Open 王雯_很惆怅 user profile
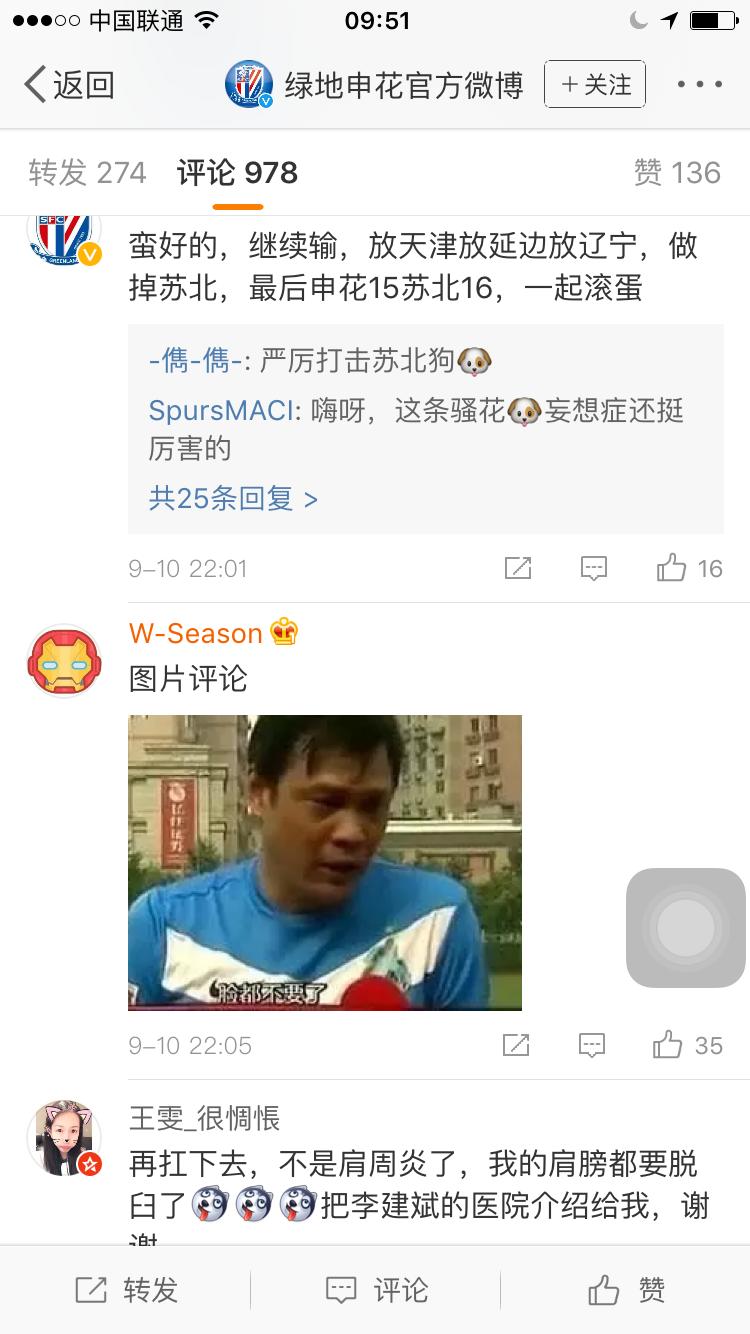750x1334 pixels. (x=204, y=1117)
